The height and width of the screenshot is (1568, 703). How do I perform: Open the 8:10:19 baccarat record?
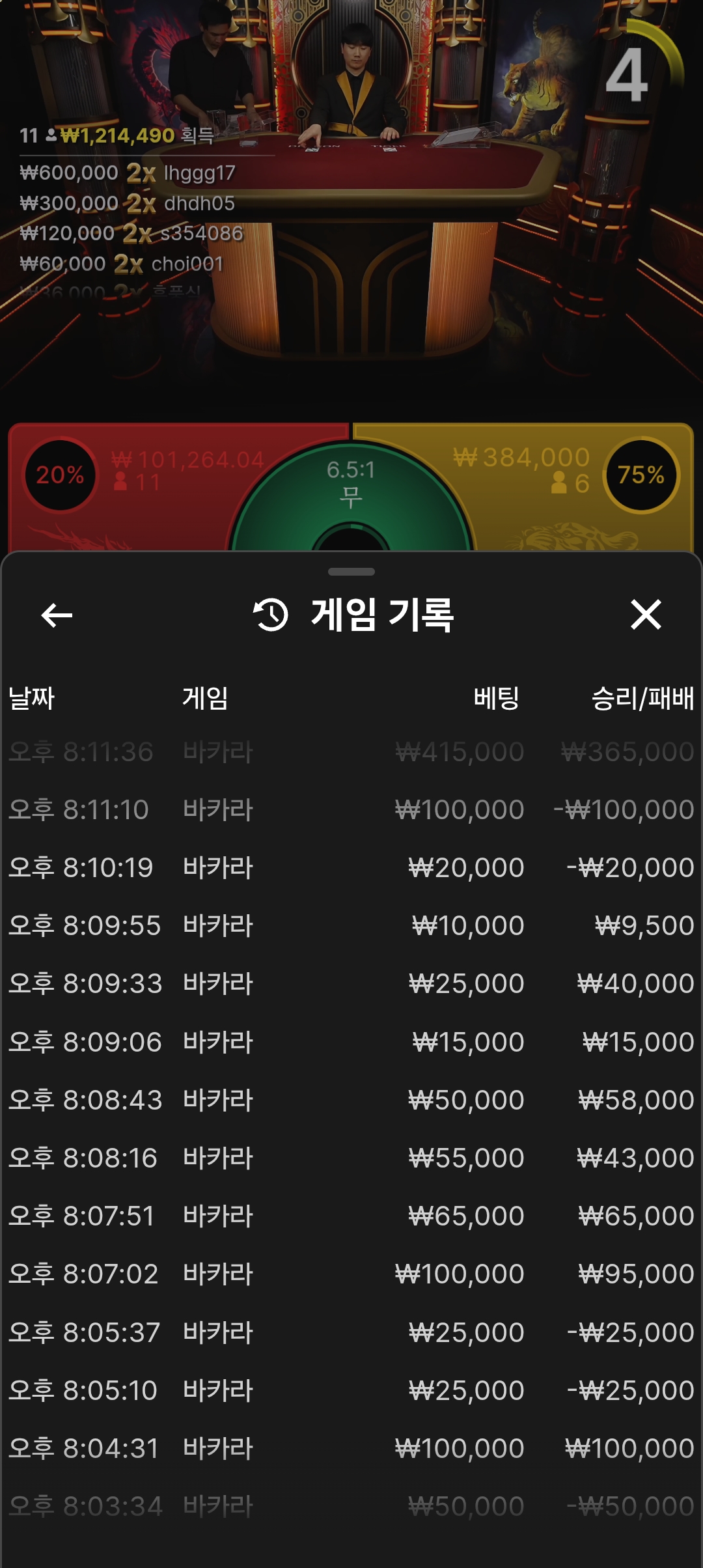pos(351,867)
